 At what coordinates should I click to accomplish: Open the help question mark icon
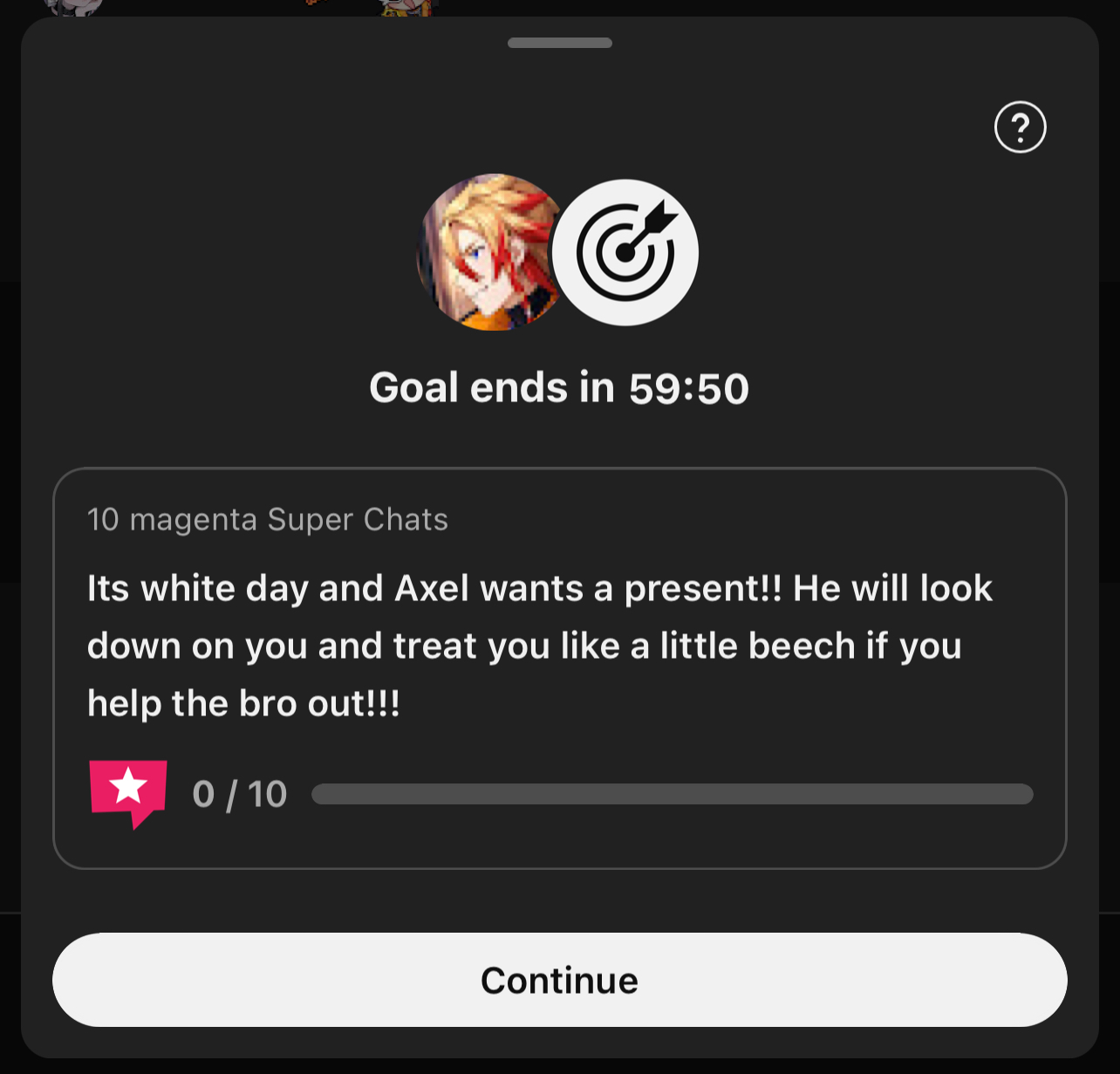1020,127
